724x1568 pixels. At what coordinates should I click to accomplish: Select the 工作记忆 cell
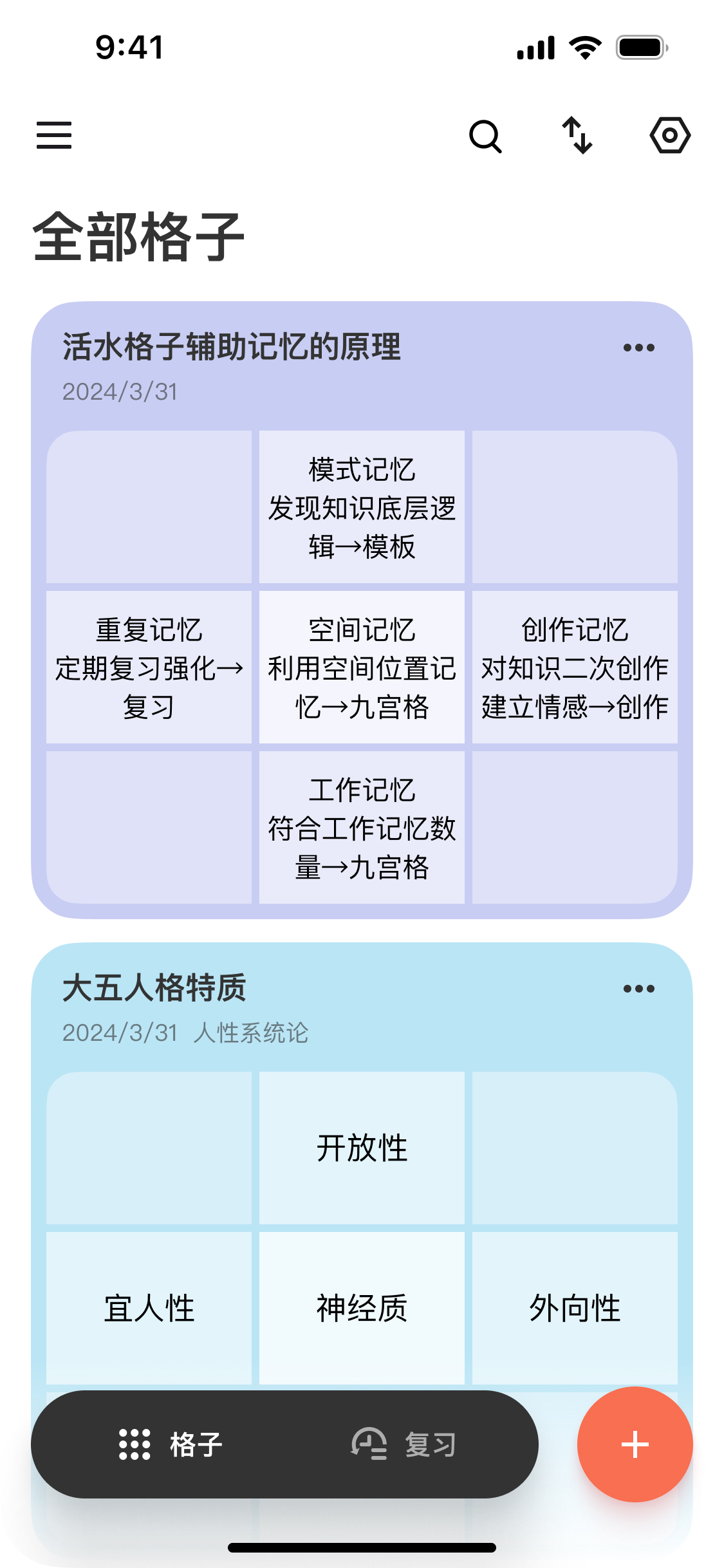tap(362, 828)
